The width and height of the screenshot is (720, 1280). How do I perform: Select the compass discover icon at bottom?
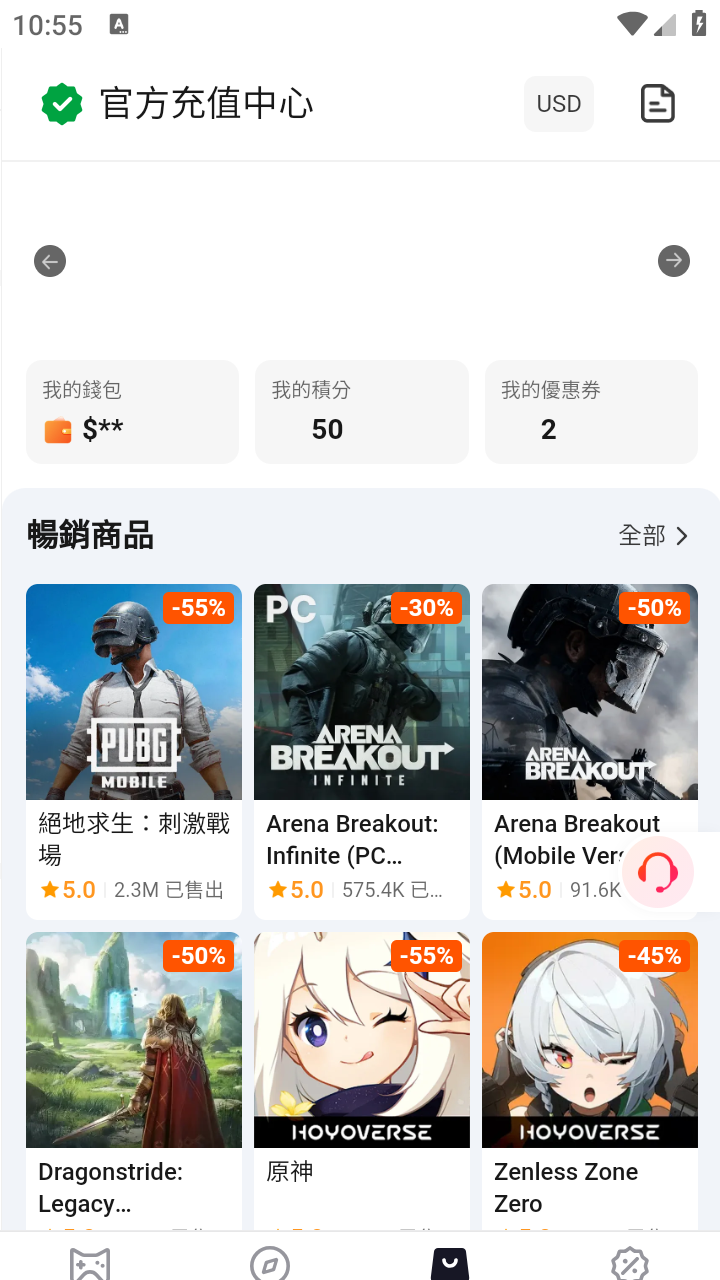pyautogui.click(x=270, y=1263)
